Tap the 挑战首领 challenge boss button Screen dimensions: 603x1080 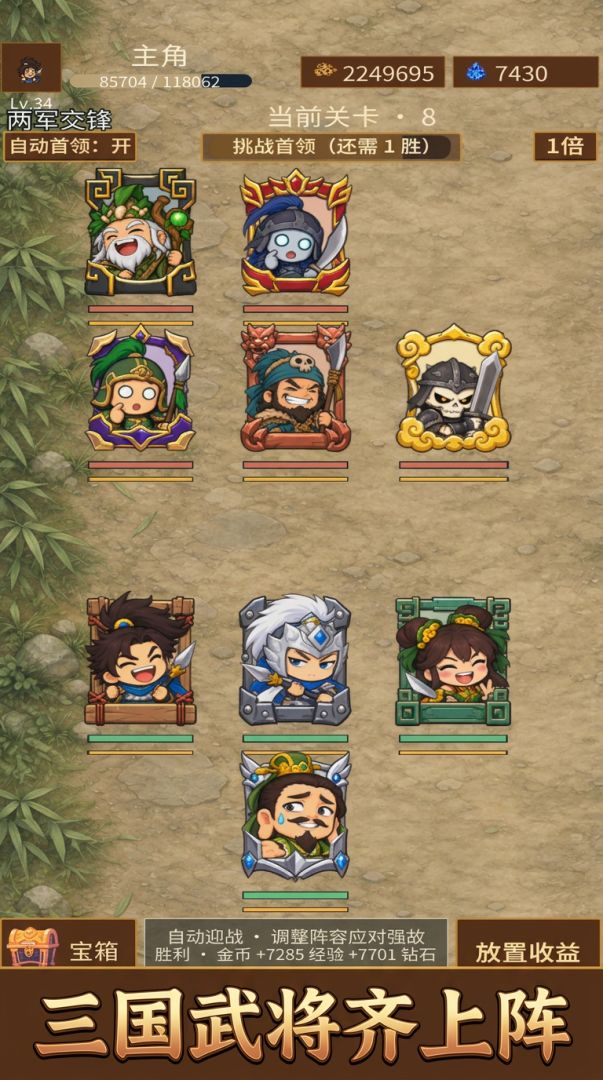331,147
